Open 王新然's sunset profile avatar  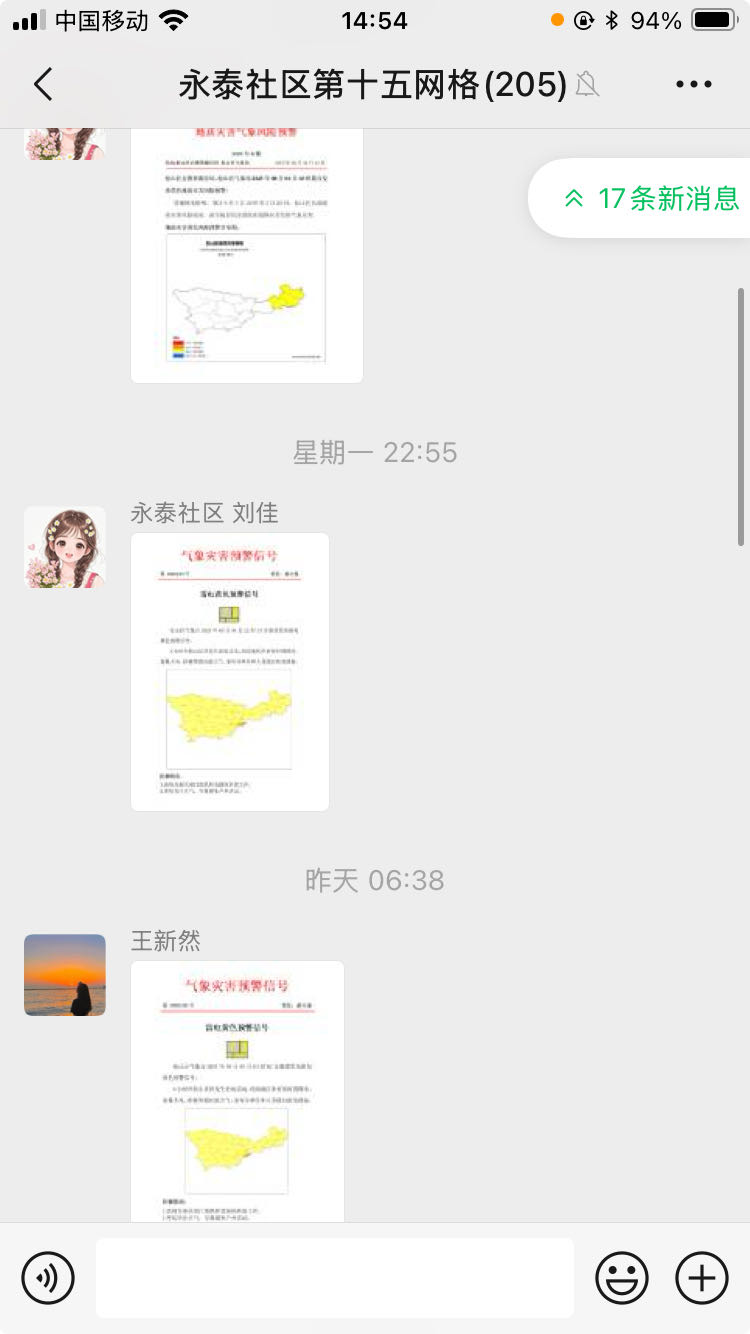(65, 975)
